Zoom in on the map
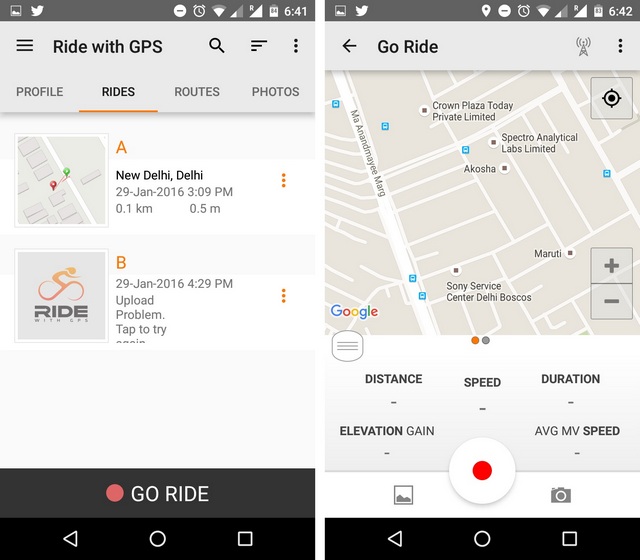640x560 pixels. click(611, 266)
